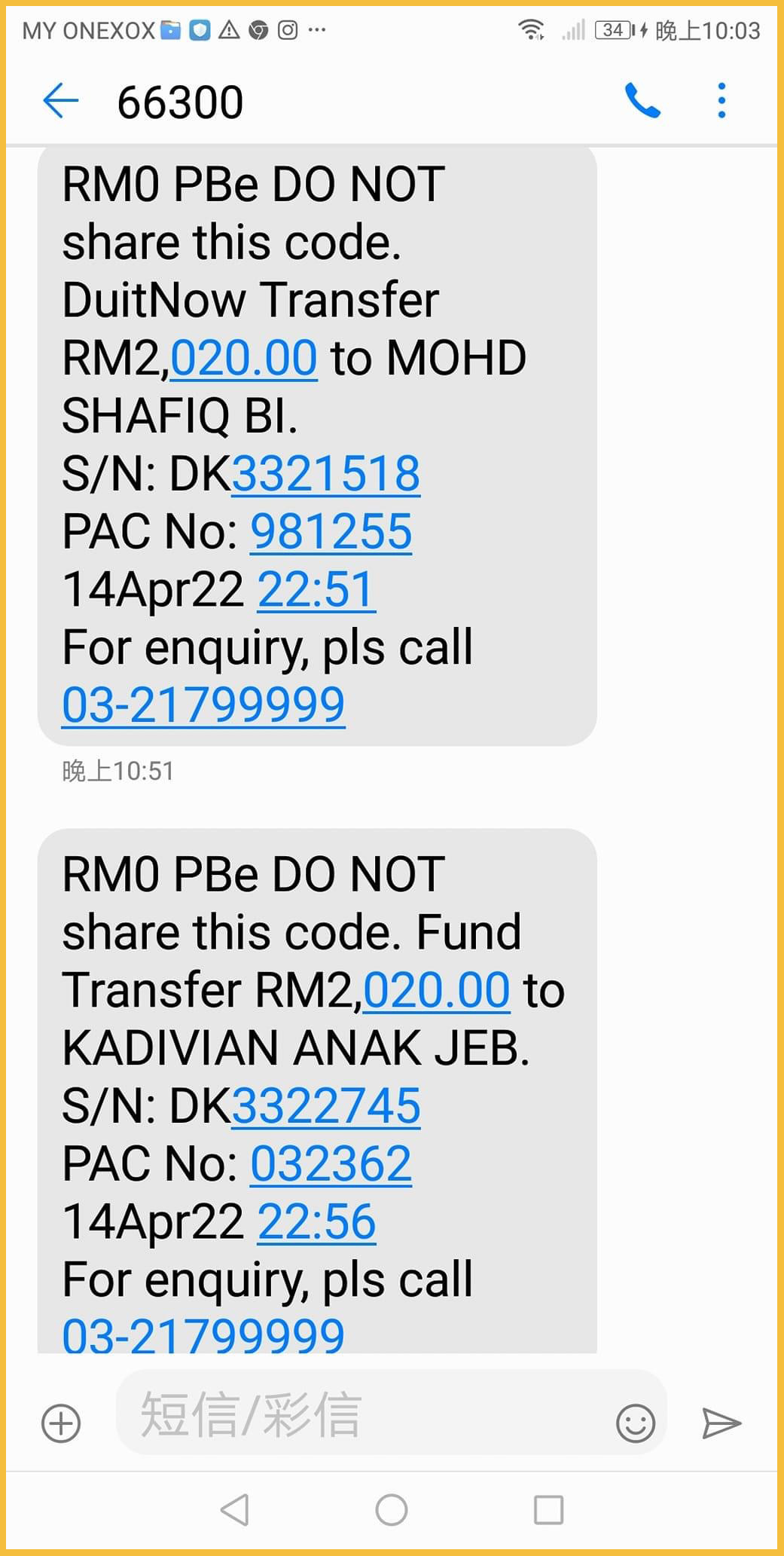784x1556 pixels.
Task: Tap the 22:51 time link
Action: [x=316, y=589]
